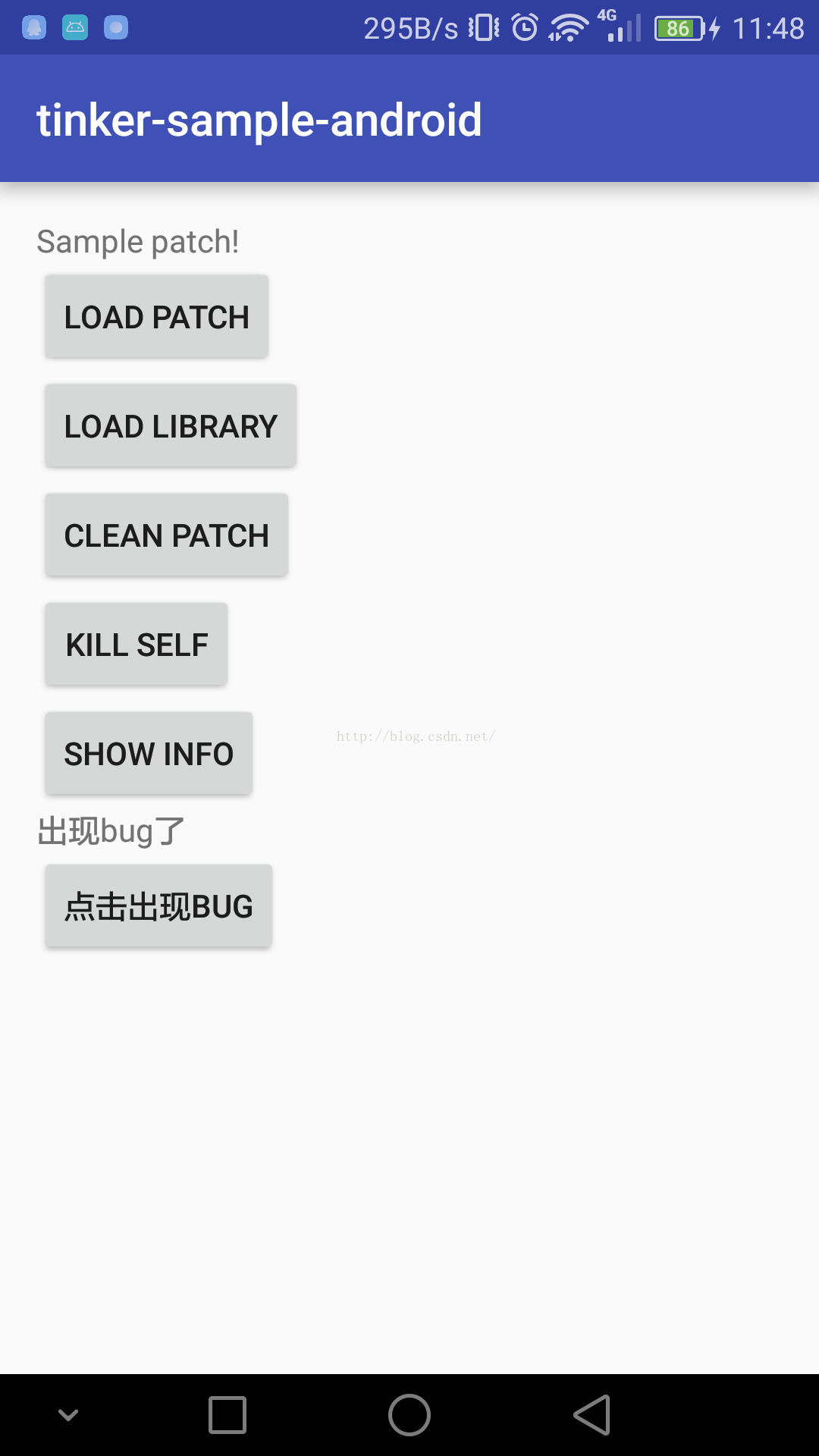Tap KILL SELF to end the app

[x=136, y=645]
